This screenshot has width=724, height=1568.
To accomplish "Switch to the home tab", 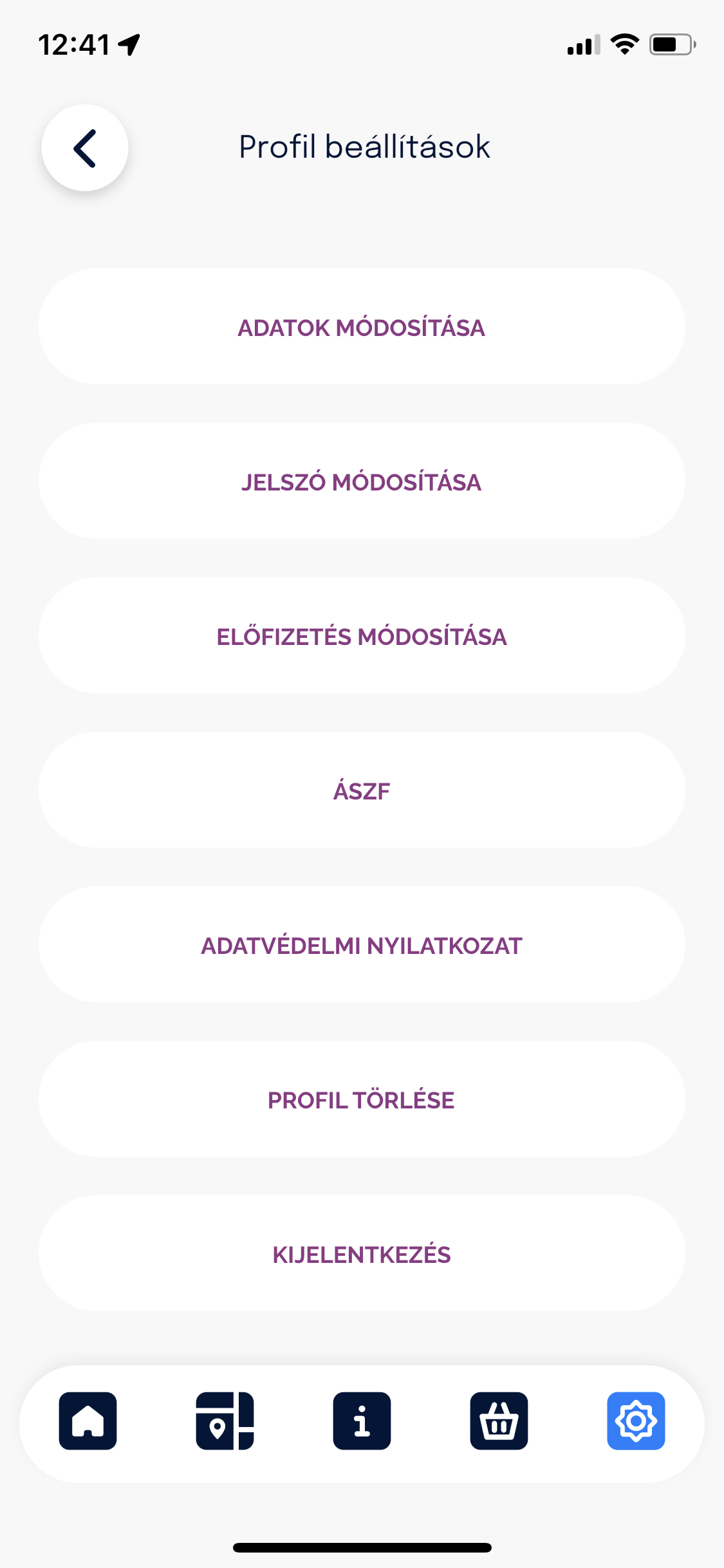I will [88, 1421].
